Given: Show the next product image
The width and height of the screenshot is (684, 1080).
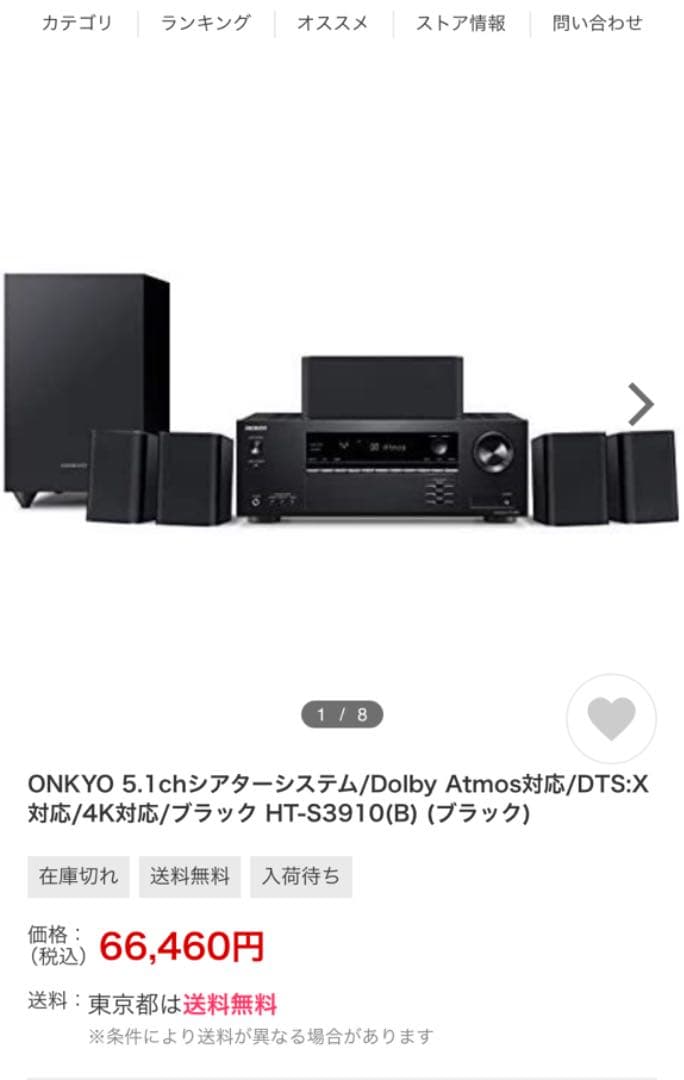Looking at the screenshot, I should pos(640,404).
